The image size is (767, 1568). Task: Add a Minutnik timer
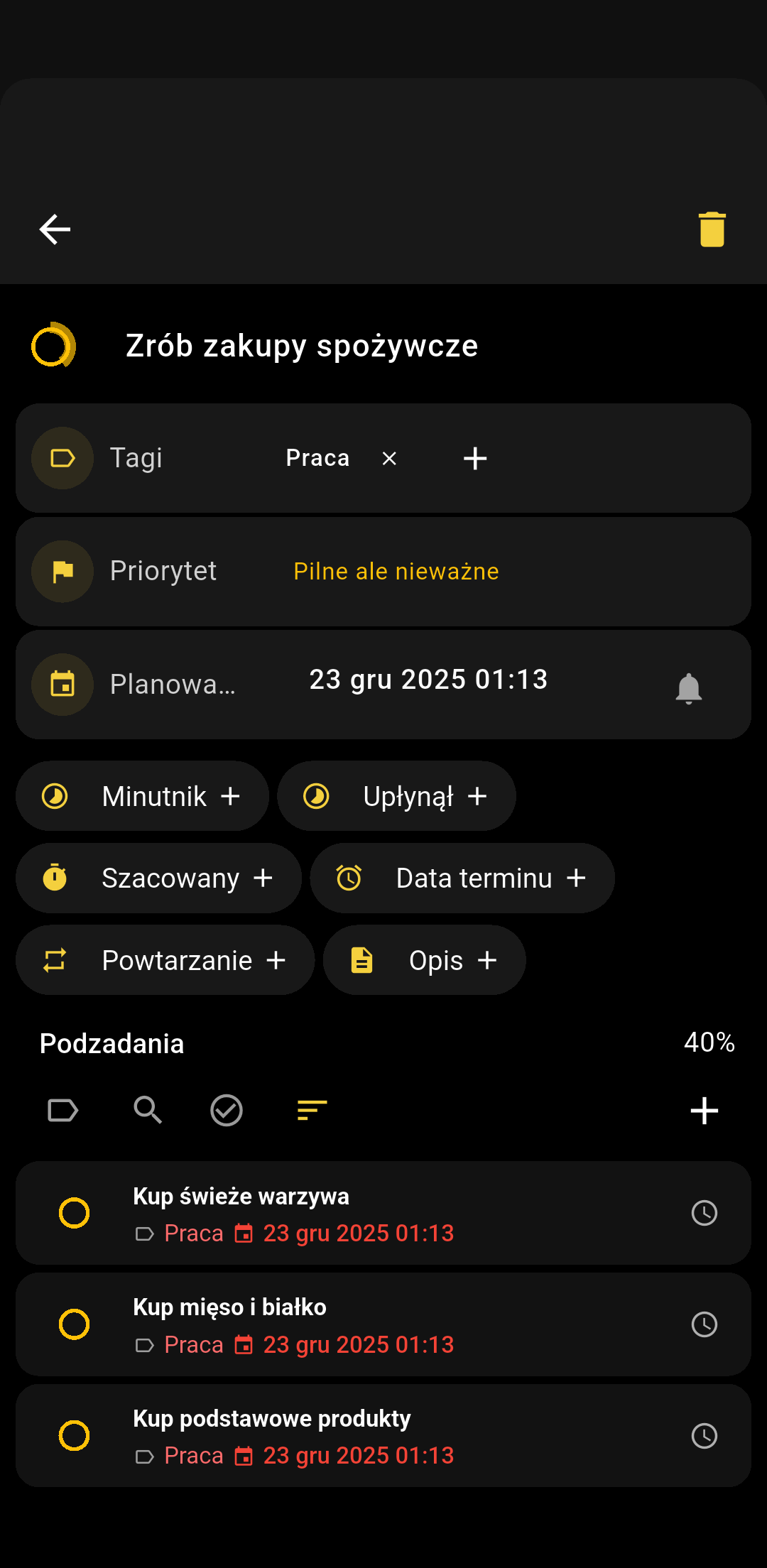(142, 796)
